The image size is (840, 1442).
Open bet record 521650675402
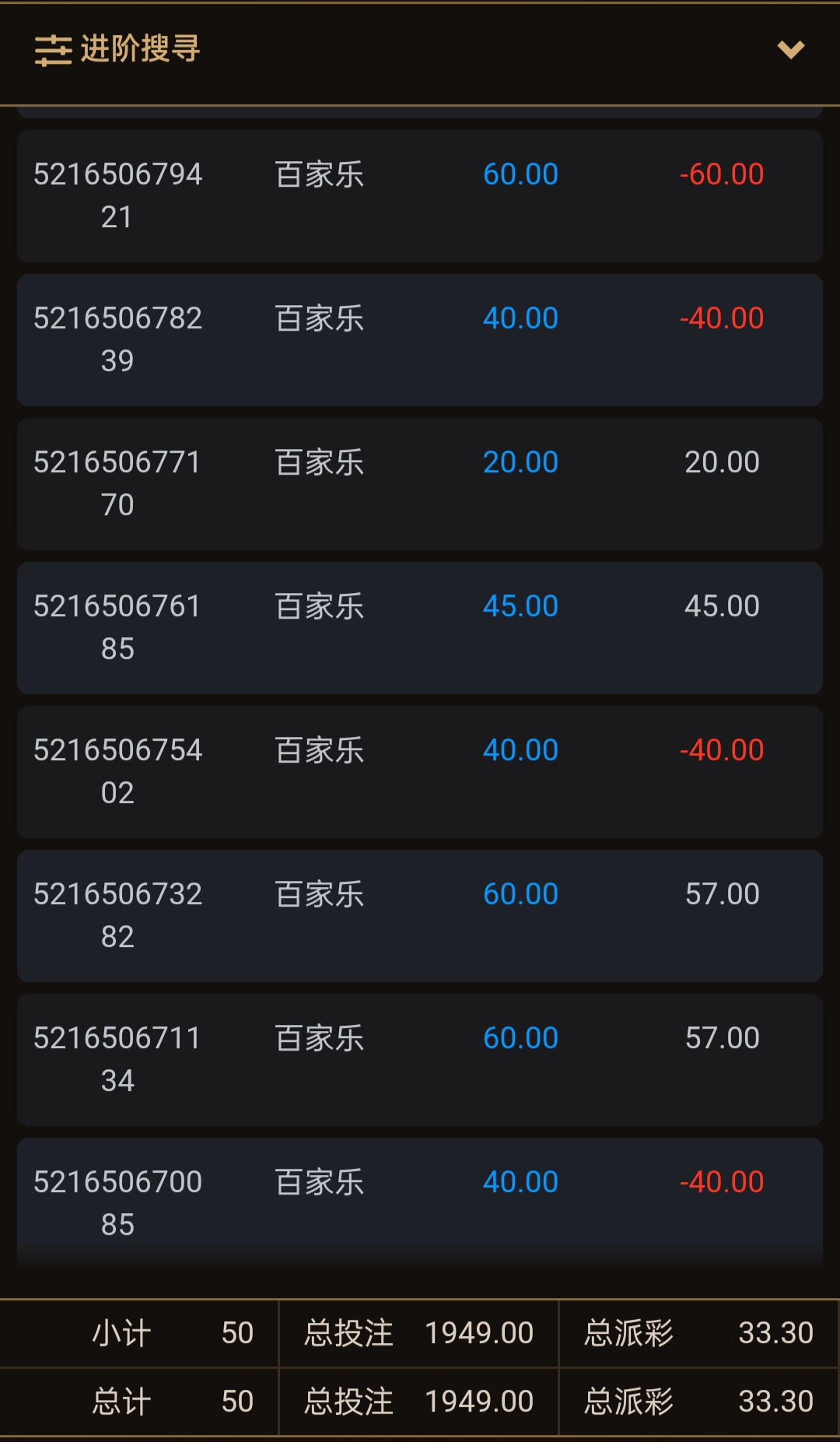(x=420, y=771)
